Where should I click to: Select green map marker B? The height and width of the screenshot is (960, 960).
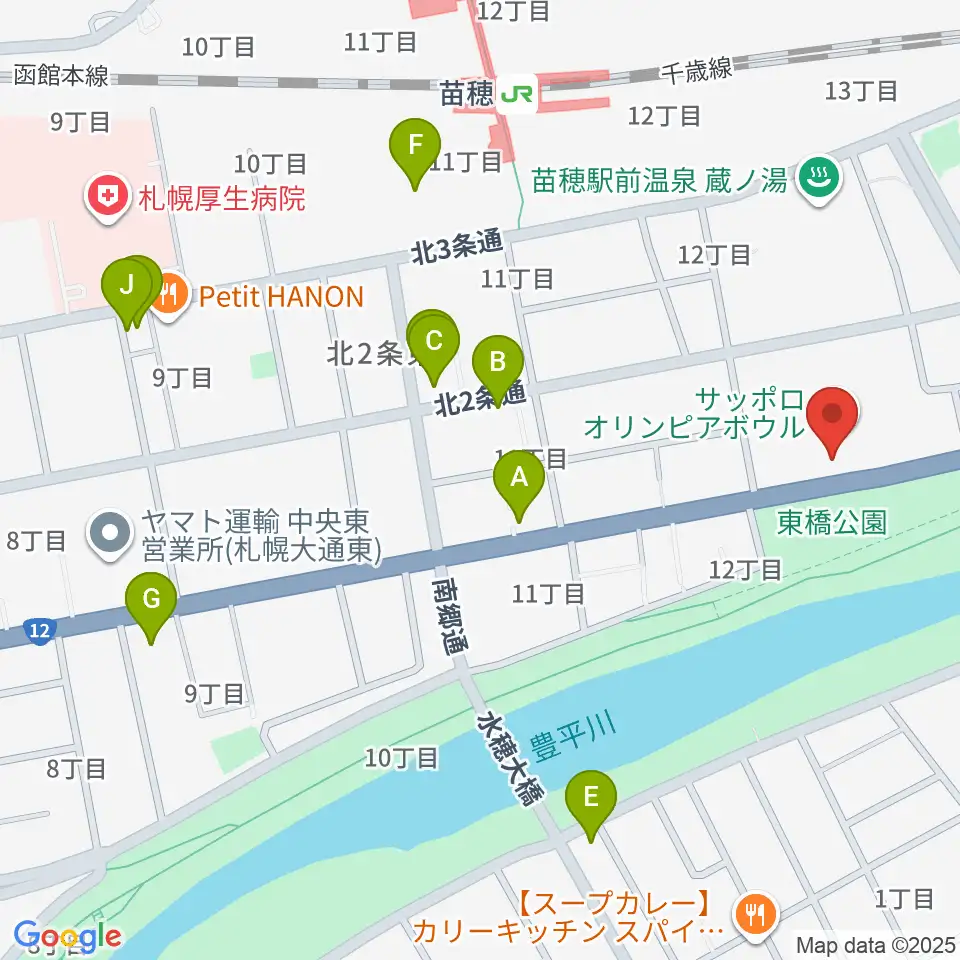point(498,371)
